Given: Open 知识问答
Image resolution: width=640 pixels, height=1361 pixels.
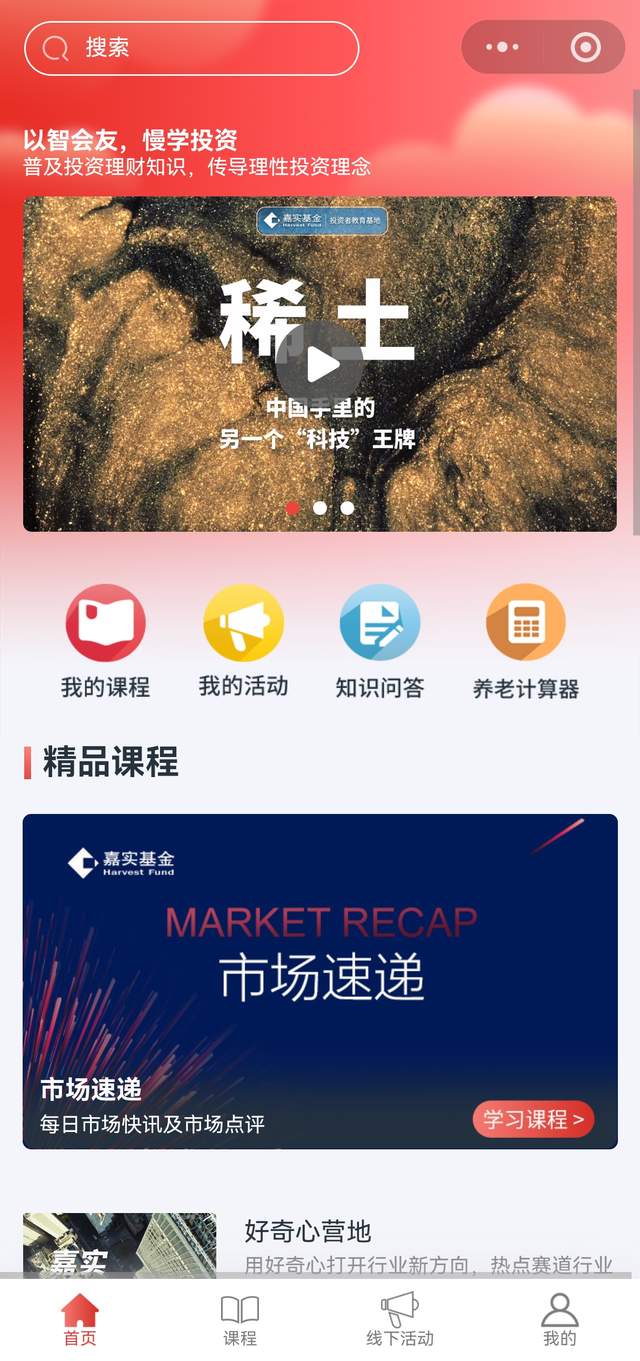Looking at the screenshot, I should pyautogui.click(x=380, y=641).
